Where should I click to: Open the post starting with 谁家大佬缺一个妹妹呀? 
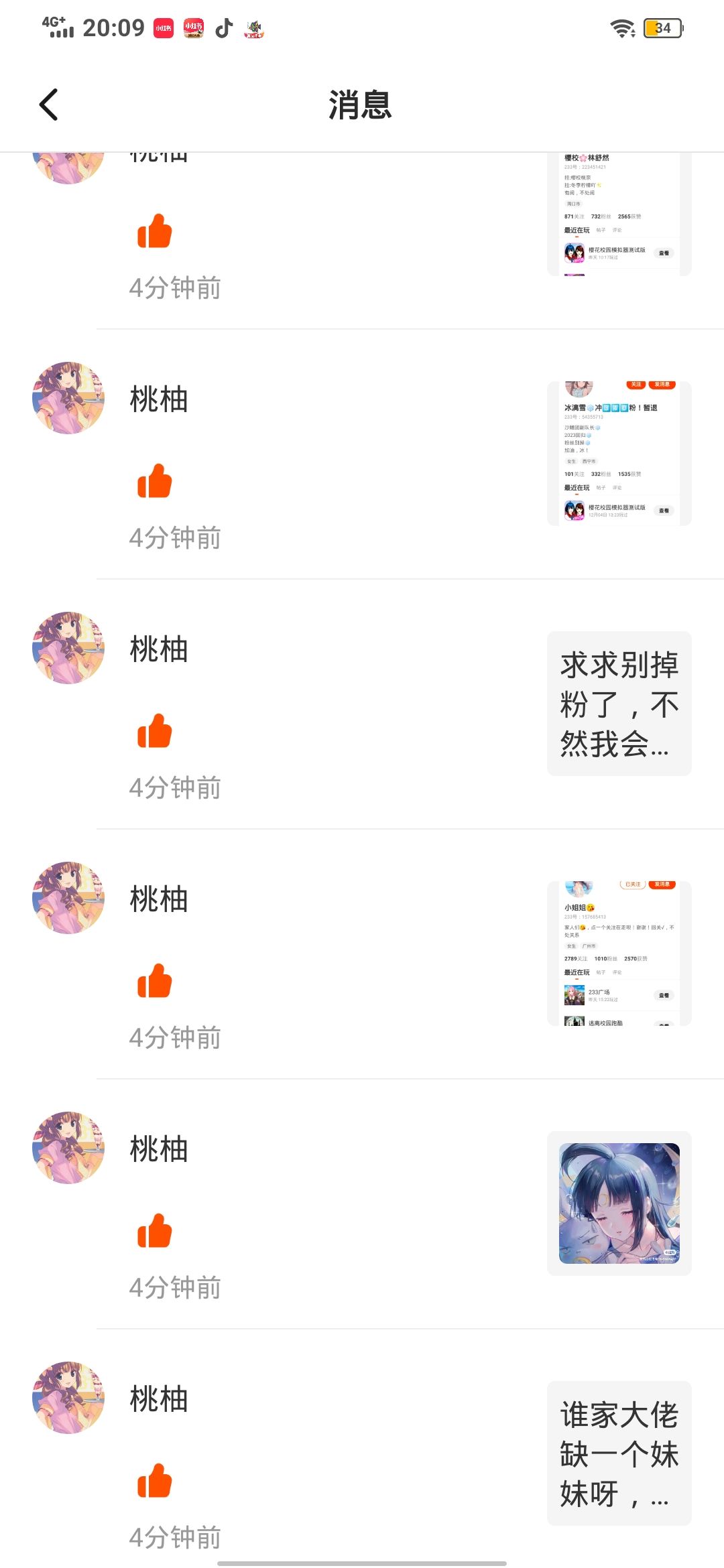click(619, 1453)
